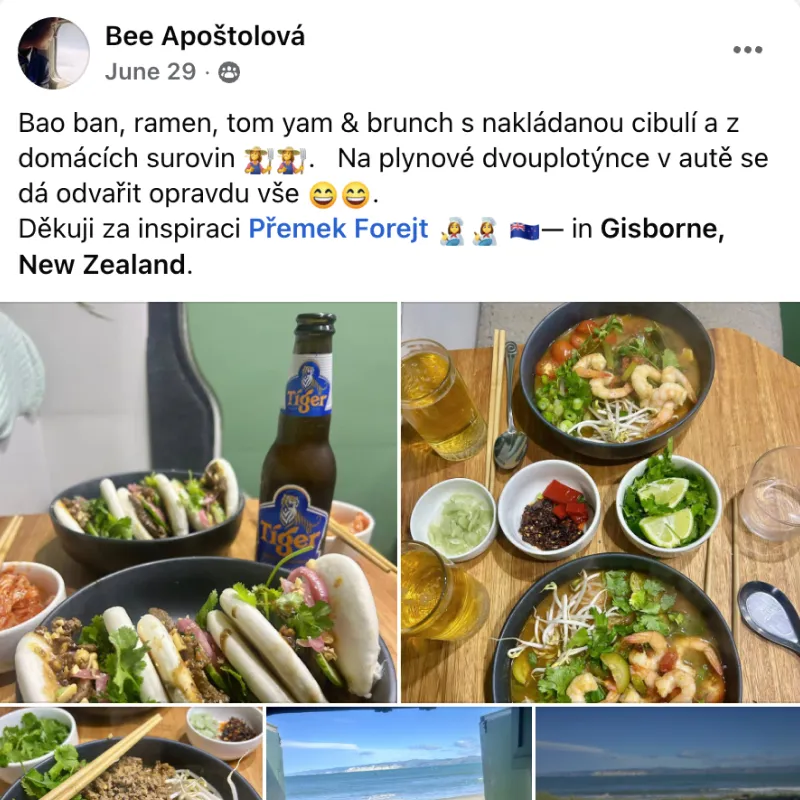The image size is (800, 800).
Task: Open the bright beach and sea photo
Action: coord(398,754)
